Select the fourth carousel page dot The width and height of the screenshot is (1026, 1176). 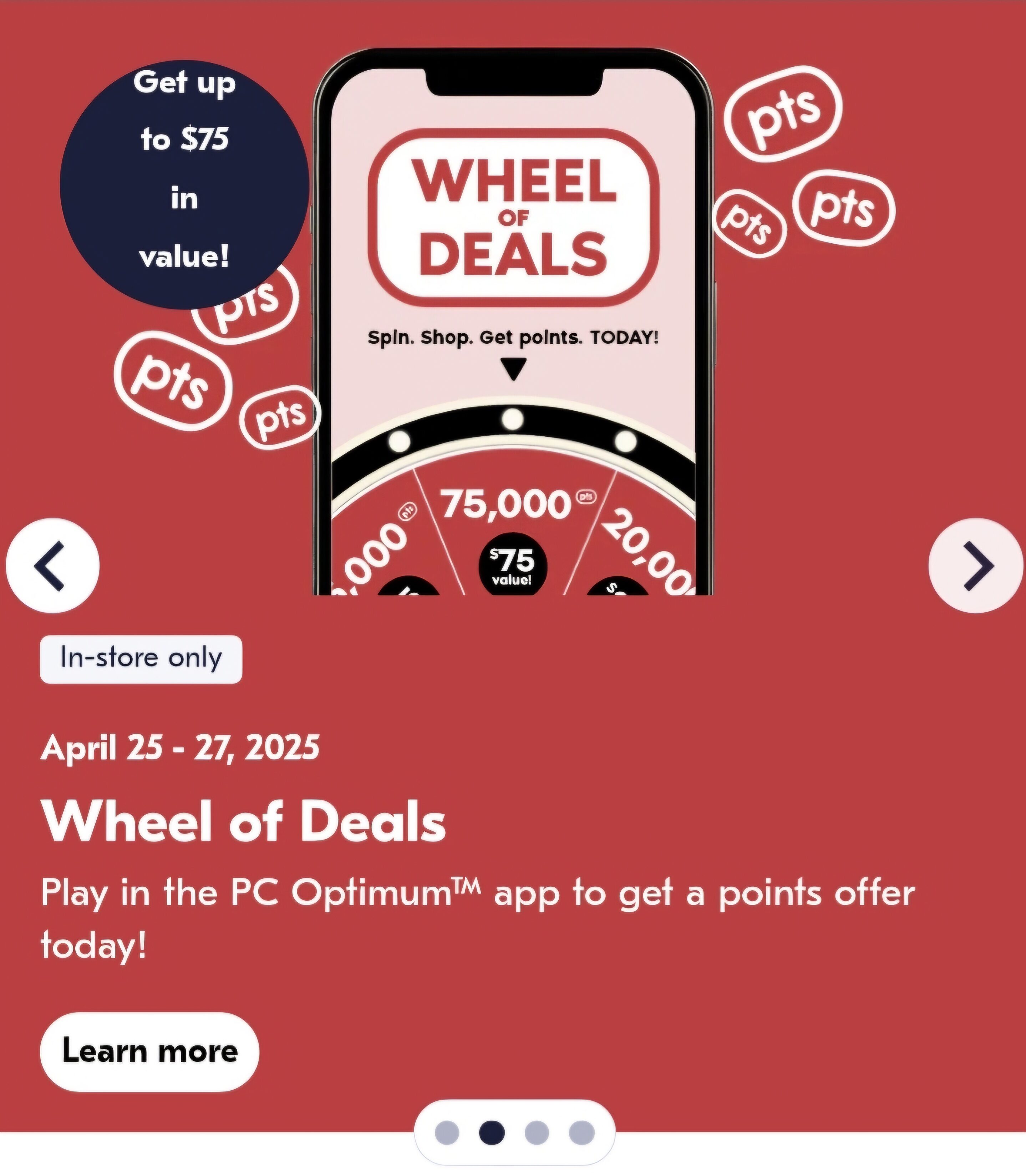(x=582, y=1132)
